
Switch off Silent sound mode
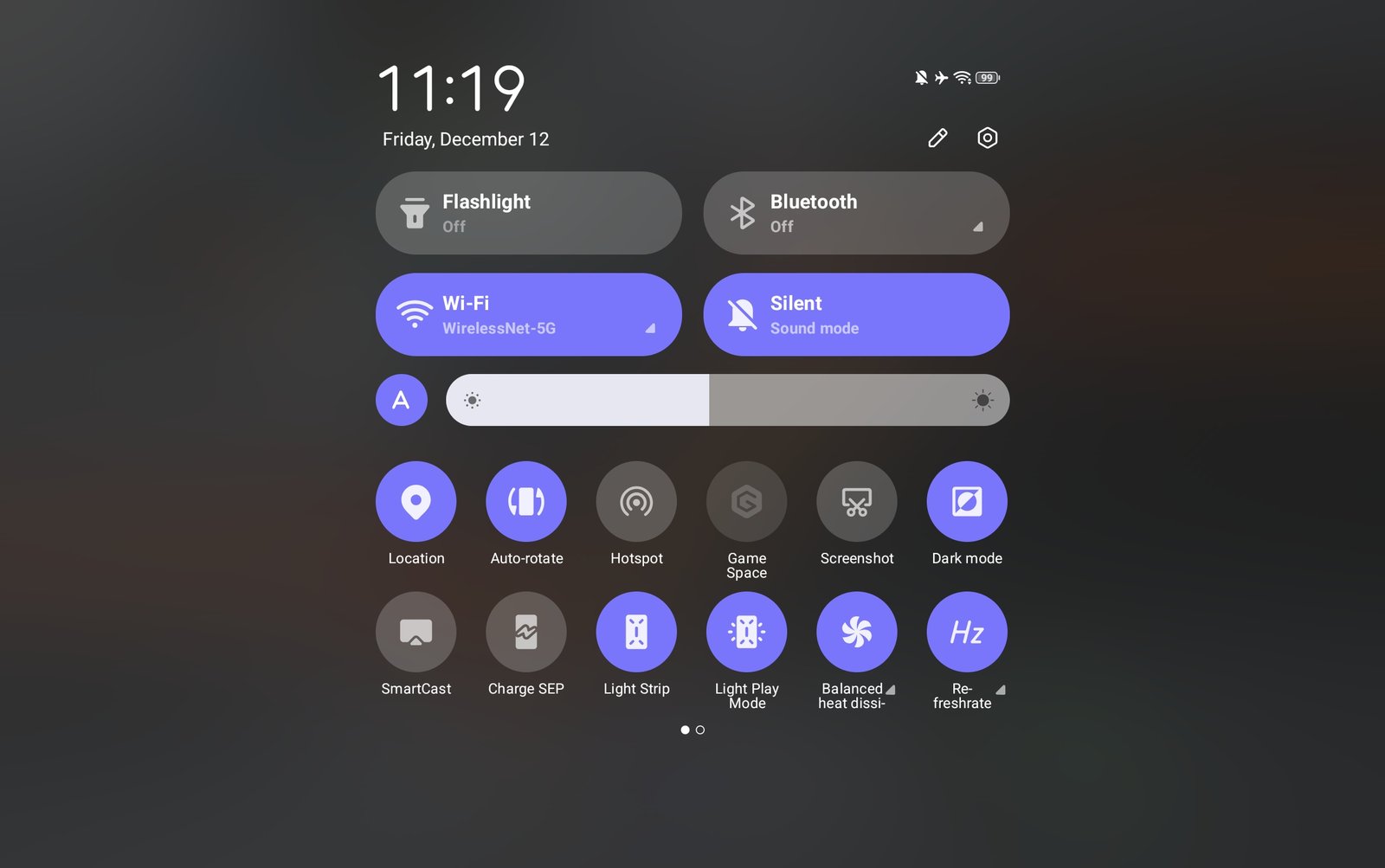click(855, 315)
